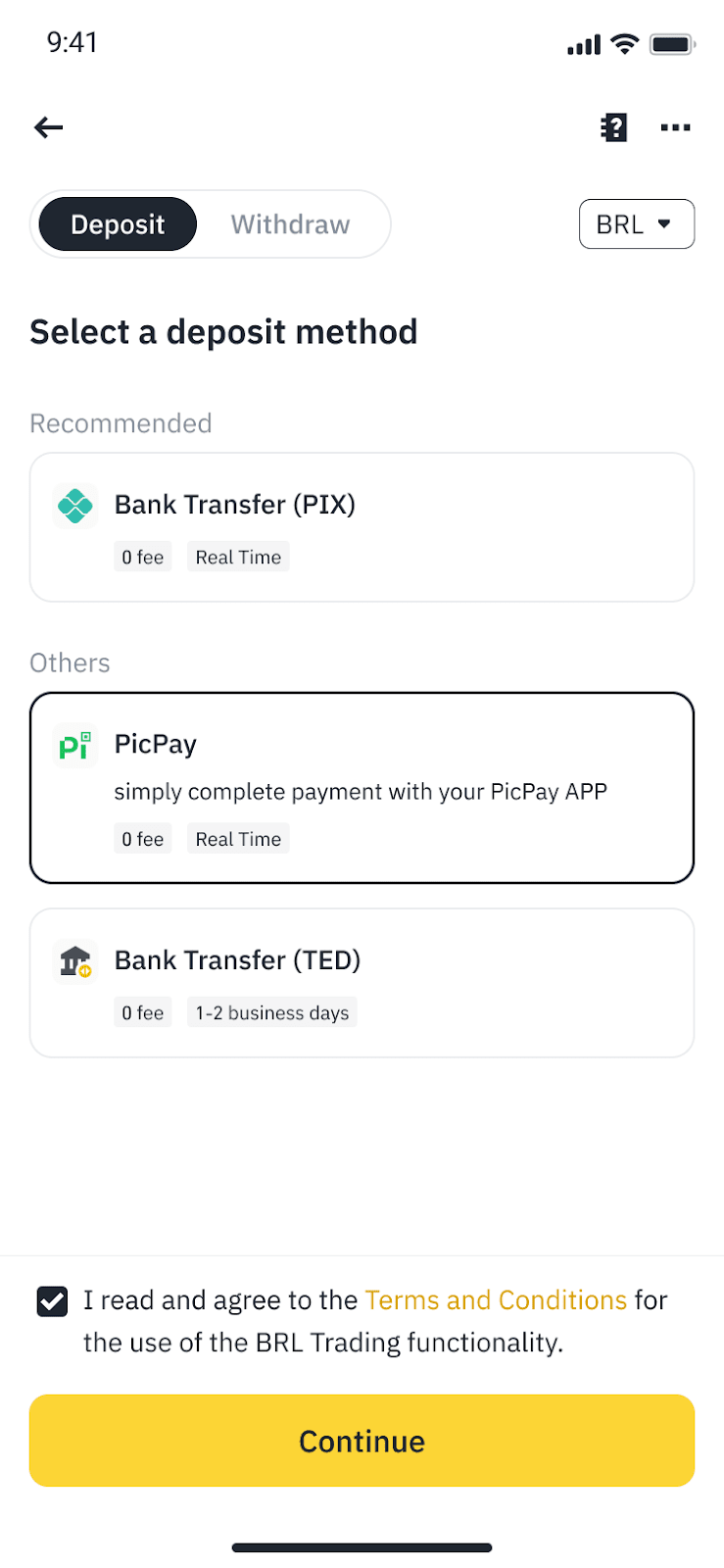Select the Deposit tab
Screen dimensions: 724x1568
point(118,224)
